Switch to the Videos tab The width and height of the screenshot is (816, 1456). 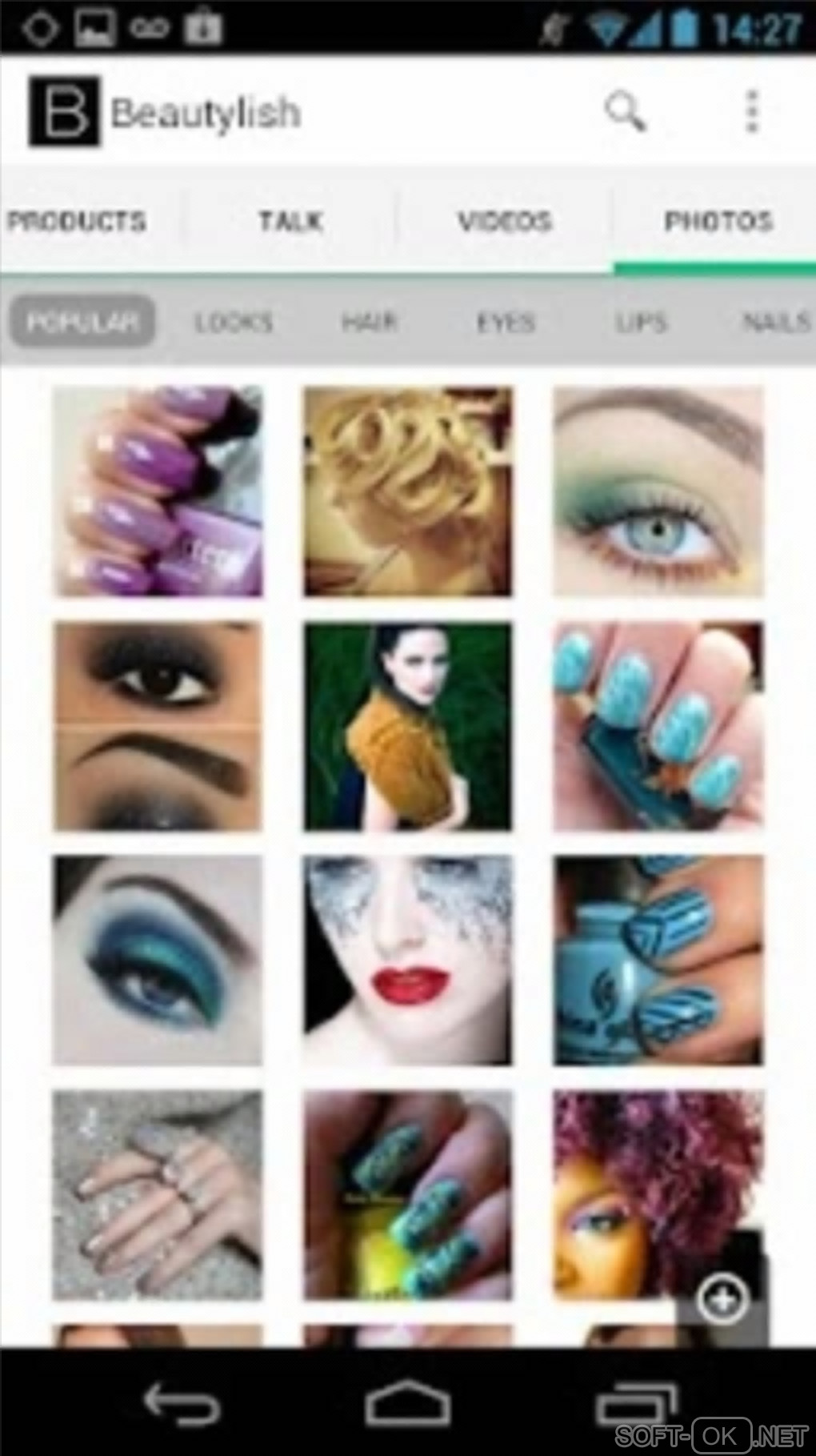[x=505, y=221]
